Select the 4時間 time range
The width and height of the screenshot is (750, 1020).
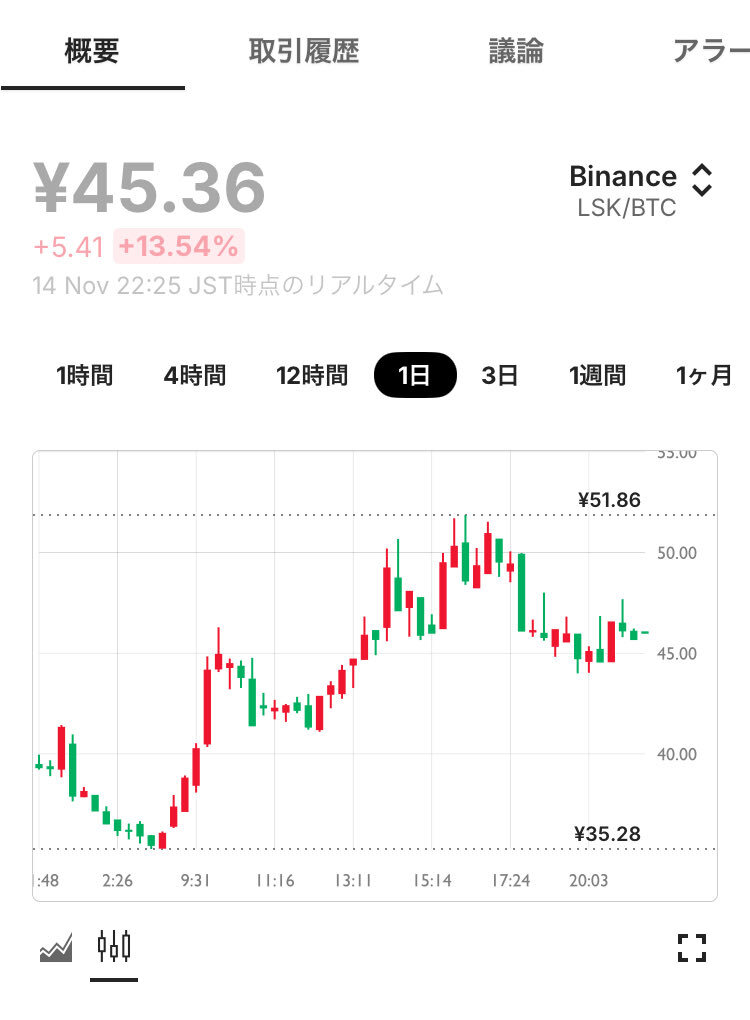(x=195, y=376)
